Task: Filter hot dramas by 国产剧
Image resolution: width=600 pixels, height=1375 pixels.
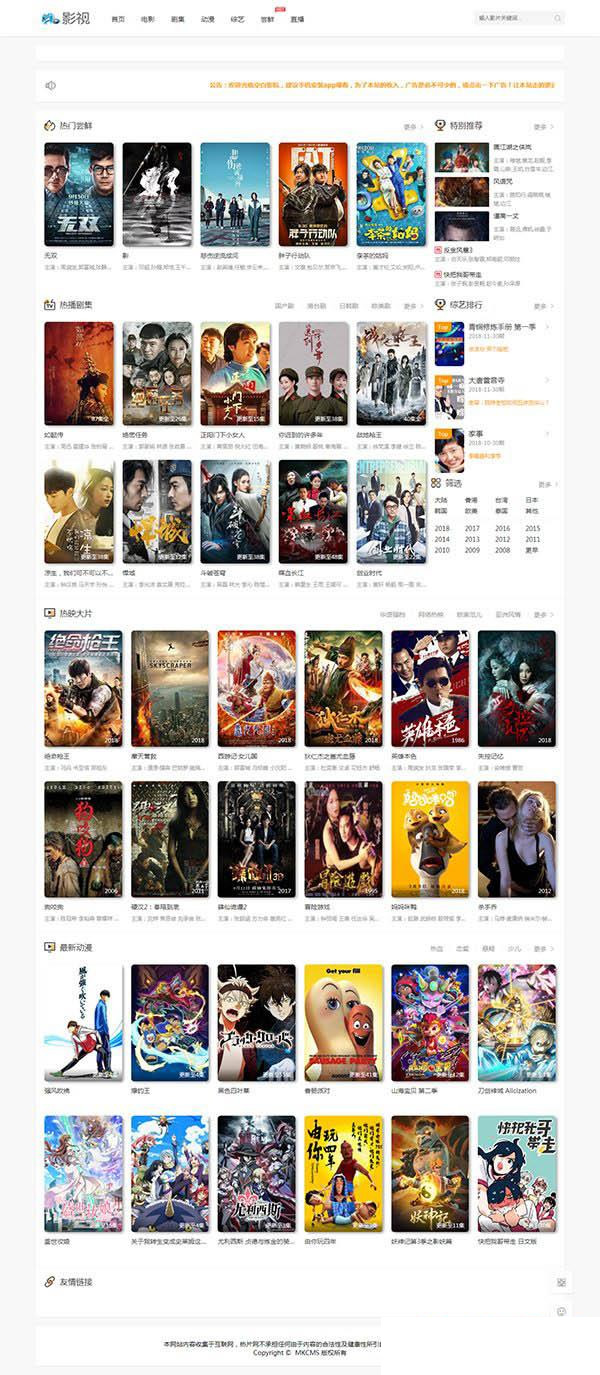Action: point(284,306)
